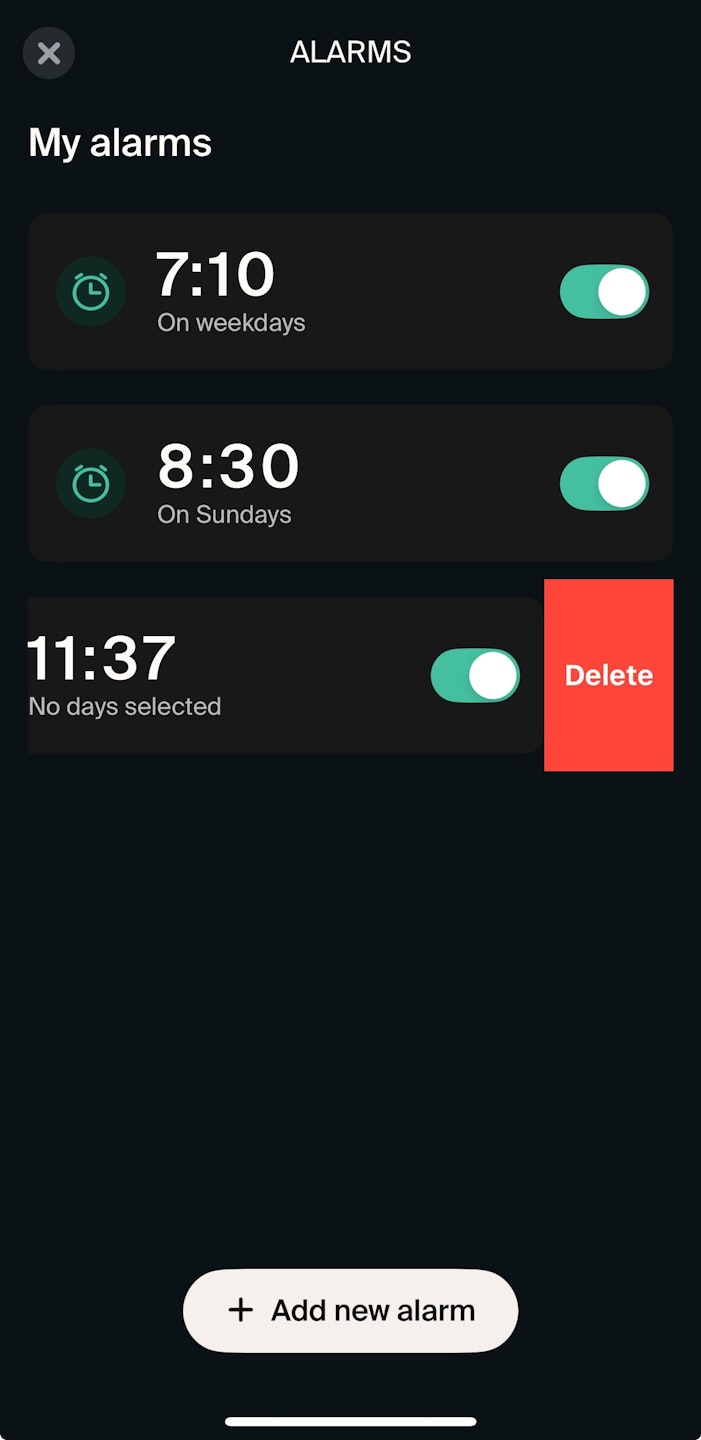Add a new alarm
The image size is (701, 1440).
click(350, 1310)
